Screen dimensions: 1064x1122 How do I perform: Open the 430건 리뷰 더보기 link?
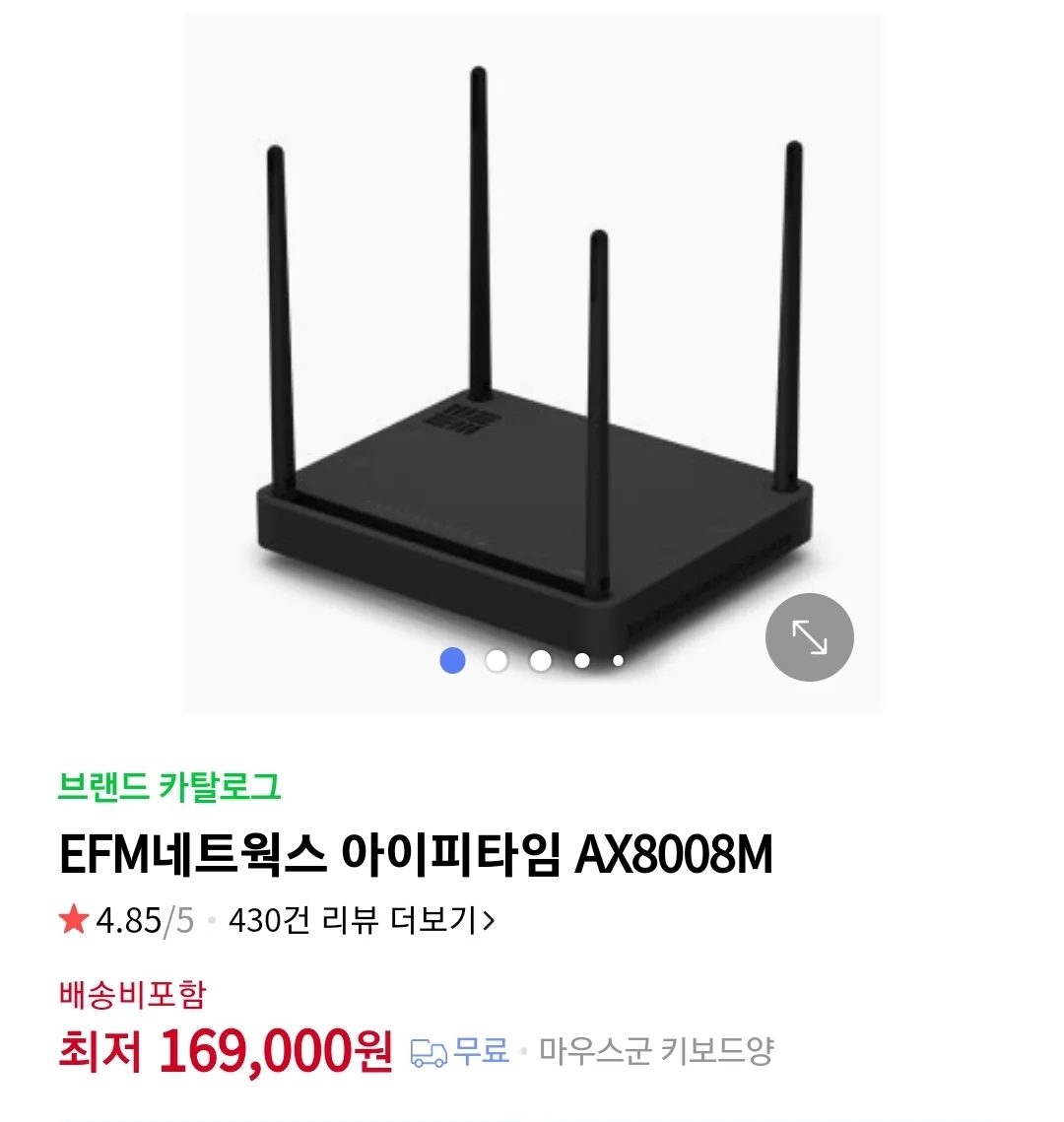coord(361,921)
